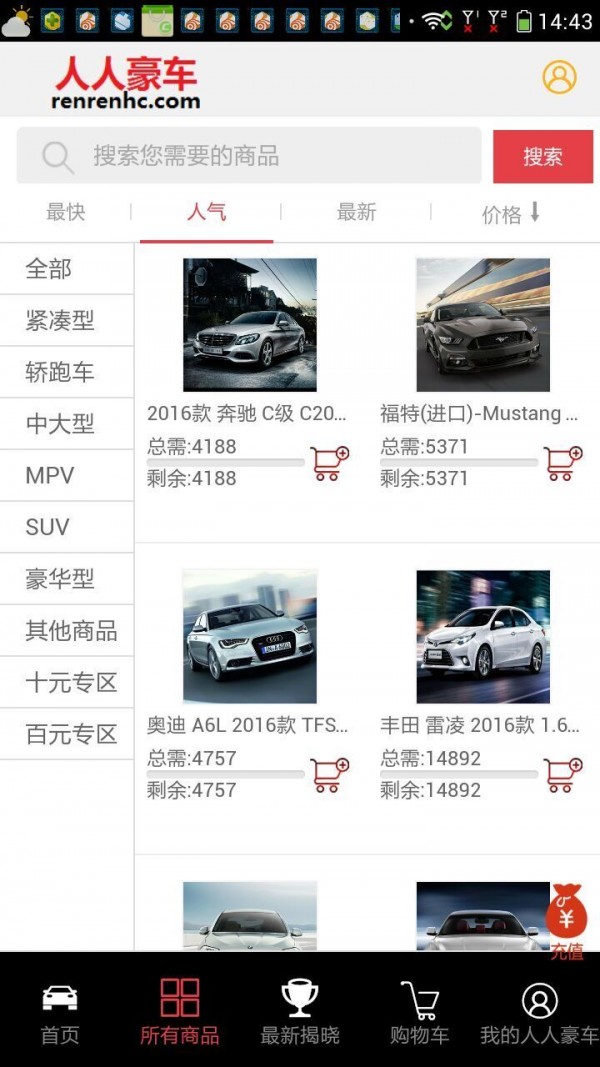Tap the 搜索您需要的商品 search field
600x1067 pixels.
[250, 156]
